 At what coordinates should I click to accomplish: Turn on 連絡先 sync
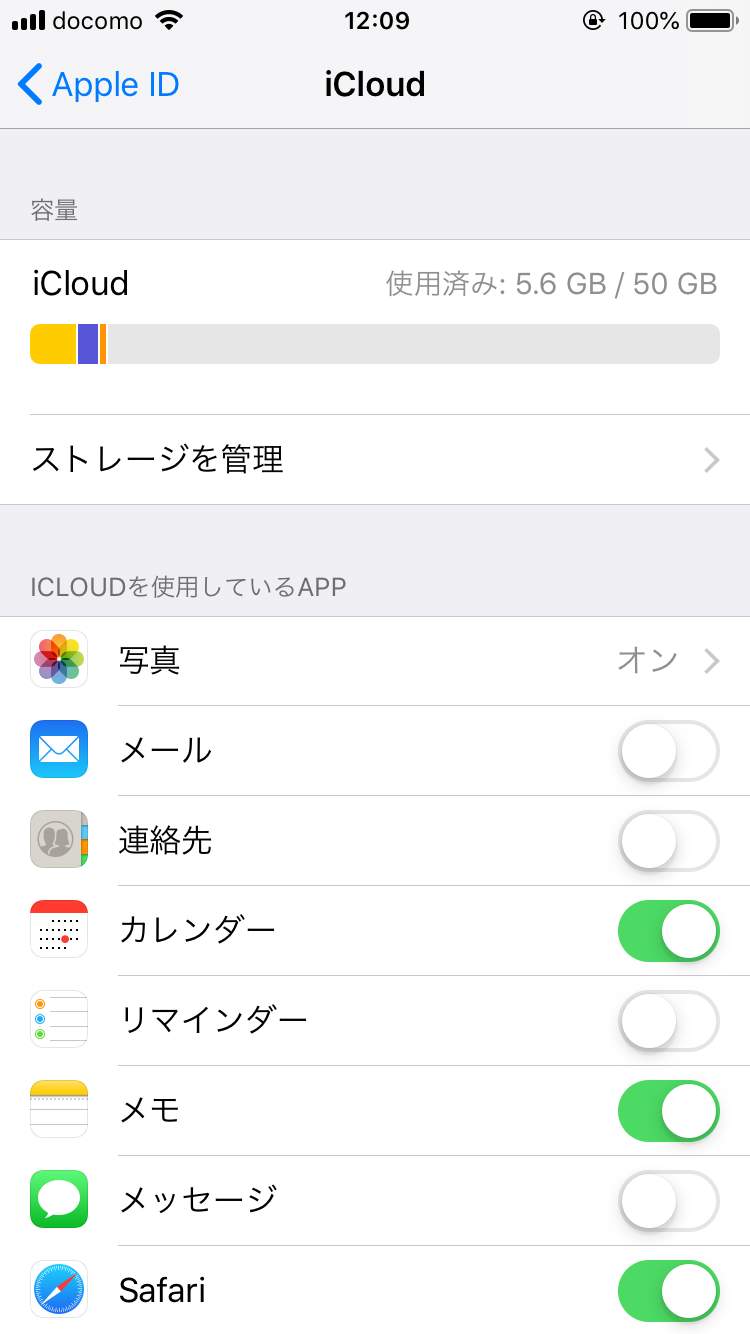click(x=668, y=840)
